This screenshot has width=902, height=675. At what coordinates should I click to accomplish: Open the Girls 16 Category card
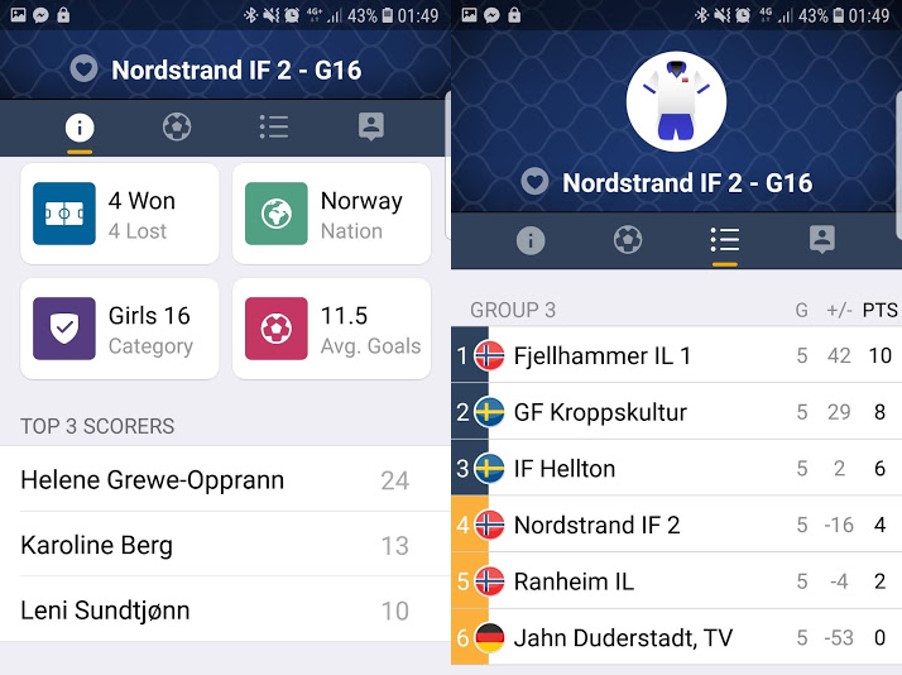(120, 329)
